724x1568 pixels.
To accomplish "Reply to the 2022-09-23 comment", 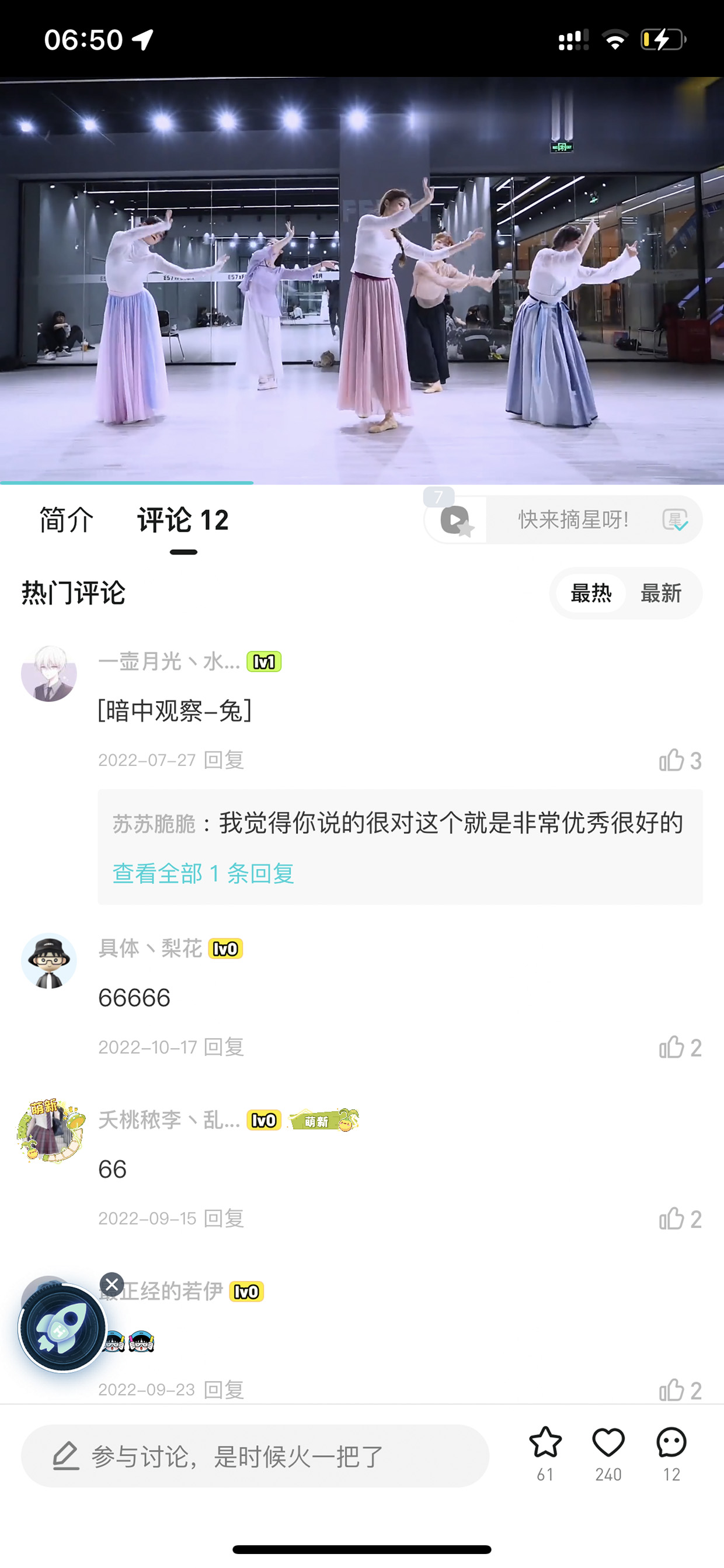I will point(224,1390).
